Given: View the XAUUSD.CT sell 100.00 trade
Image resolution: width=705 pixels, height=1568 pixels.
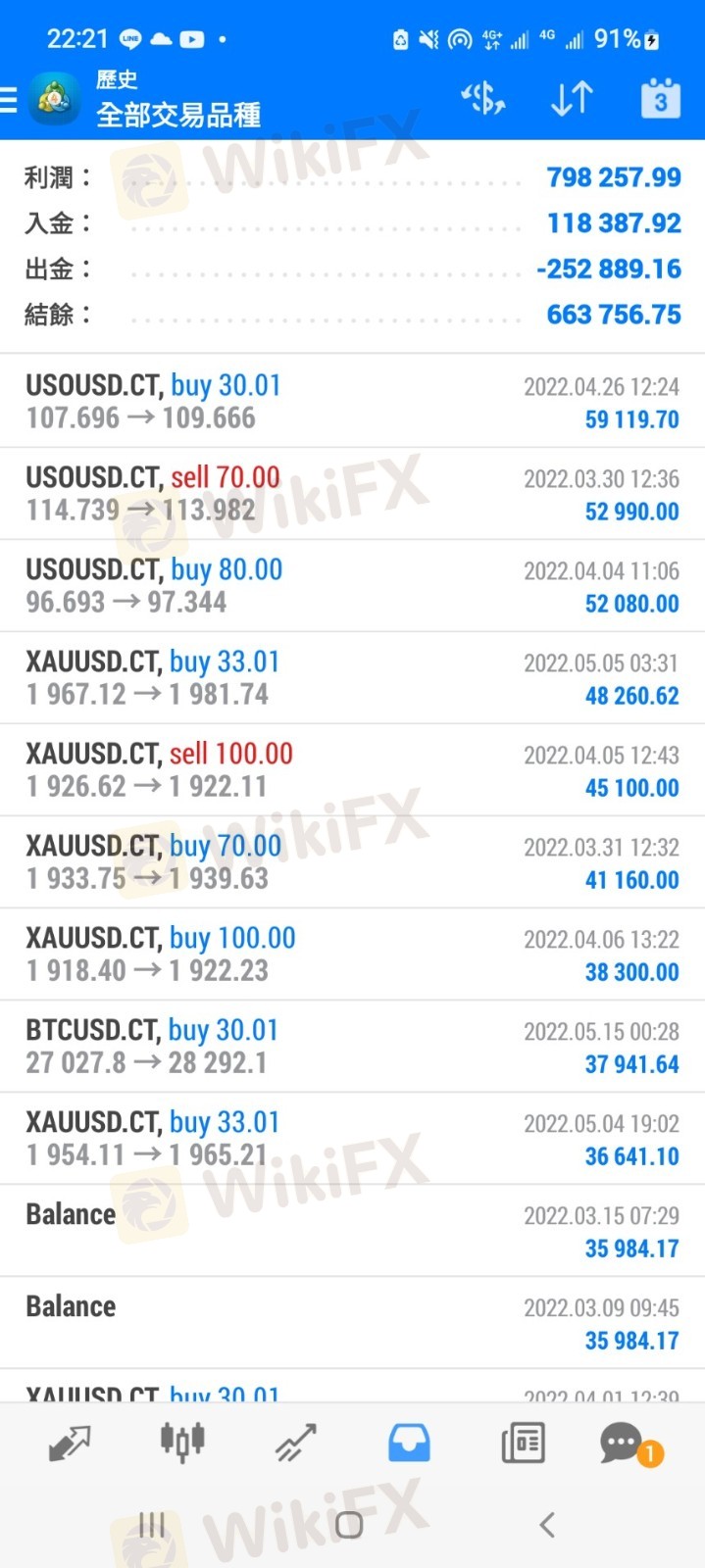Looking at the screenshot, I should [x=352, y=770].
